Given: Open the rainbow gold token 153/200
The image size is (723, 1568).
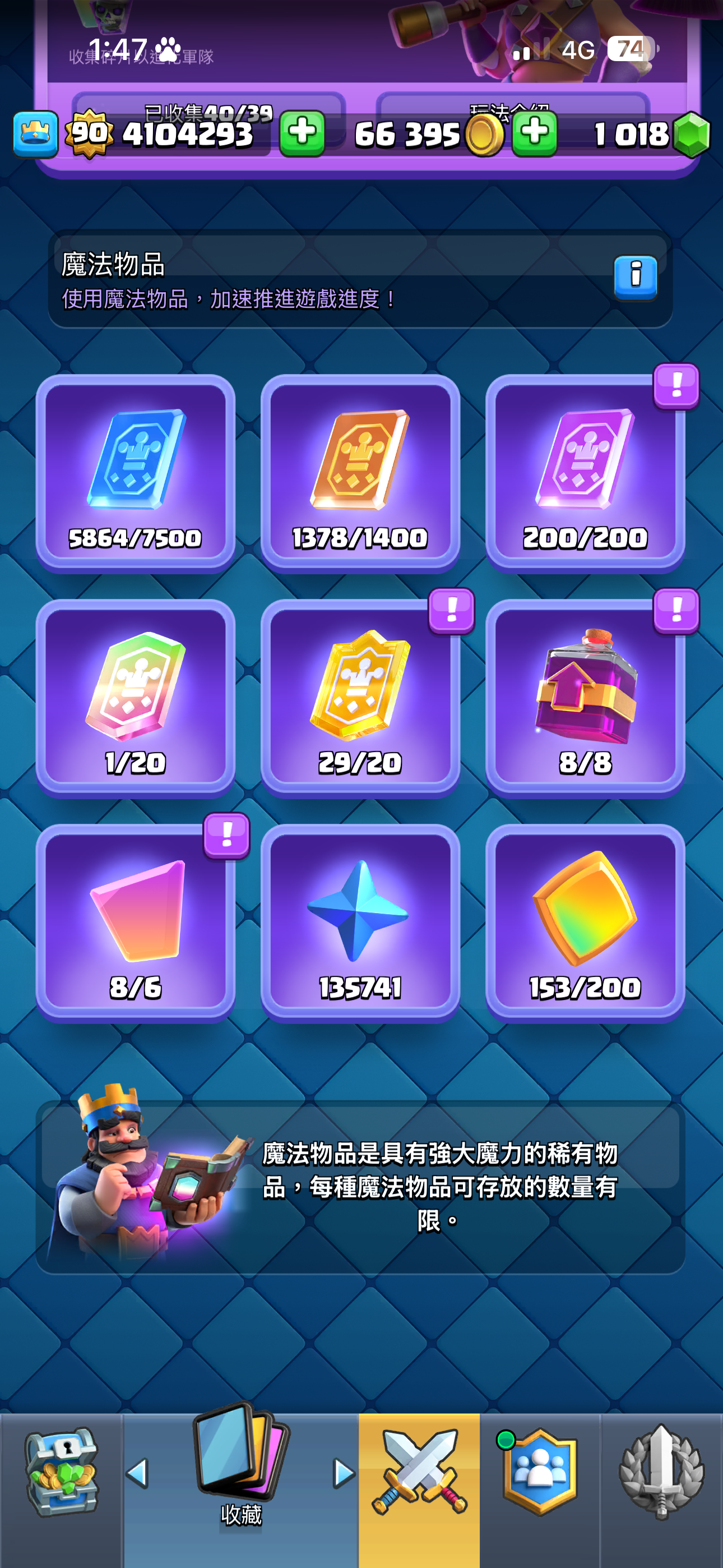Looking at the screenshot, I should pyautogui.click(x=585, y=922).
